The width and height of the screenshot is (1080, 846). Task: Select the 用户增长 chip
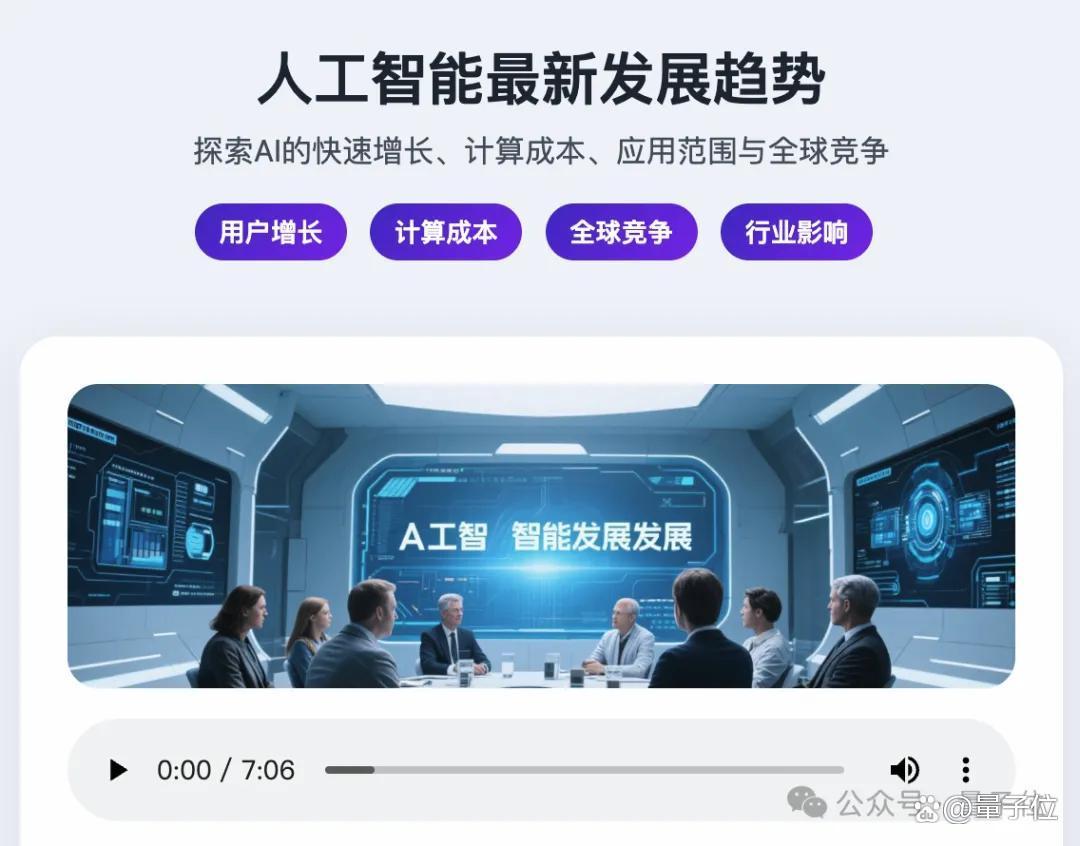click(x=271, y=232)
